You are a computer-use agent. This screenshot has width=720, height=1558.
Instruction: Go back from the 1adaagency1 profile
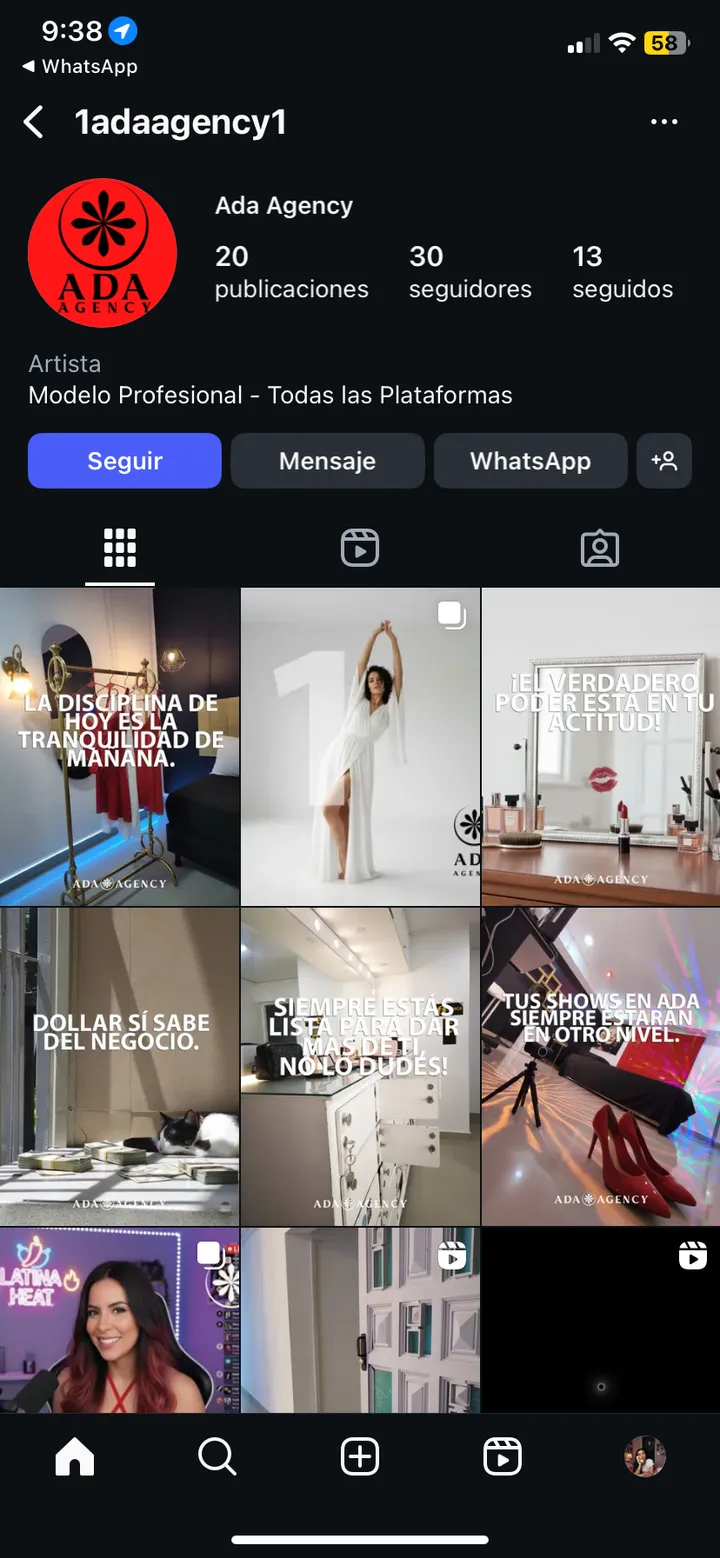(34, 123)
